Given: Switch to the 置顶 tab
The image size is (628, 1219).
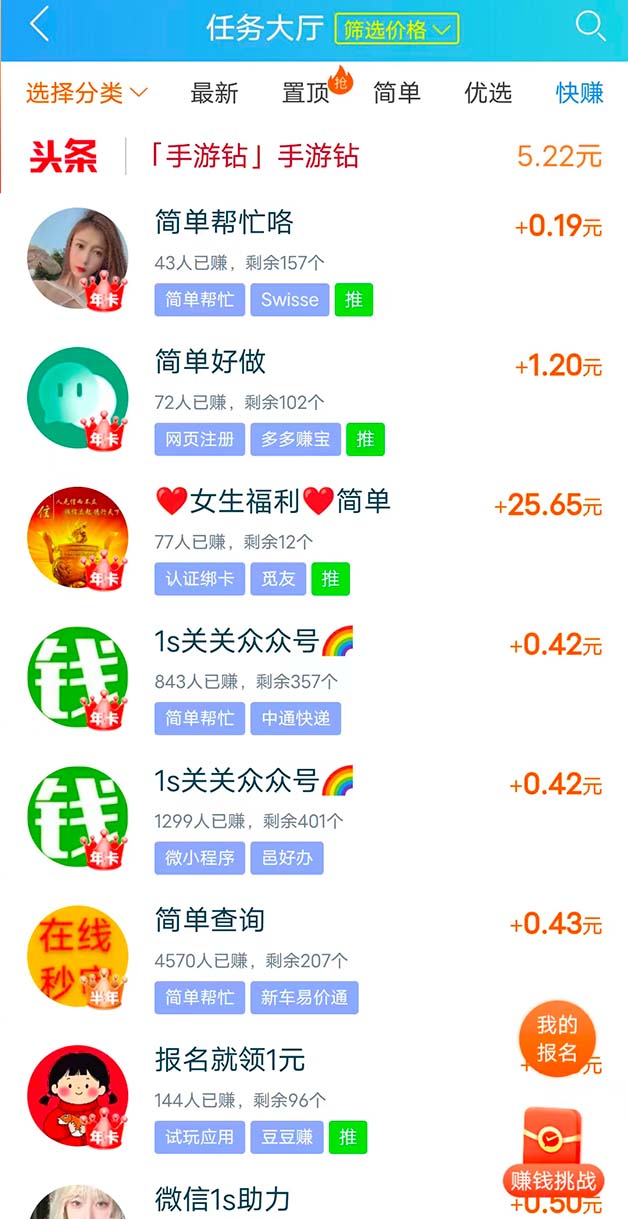Looking at the screenshot, I should [x=307, y=93].
